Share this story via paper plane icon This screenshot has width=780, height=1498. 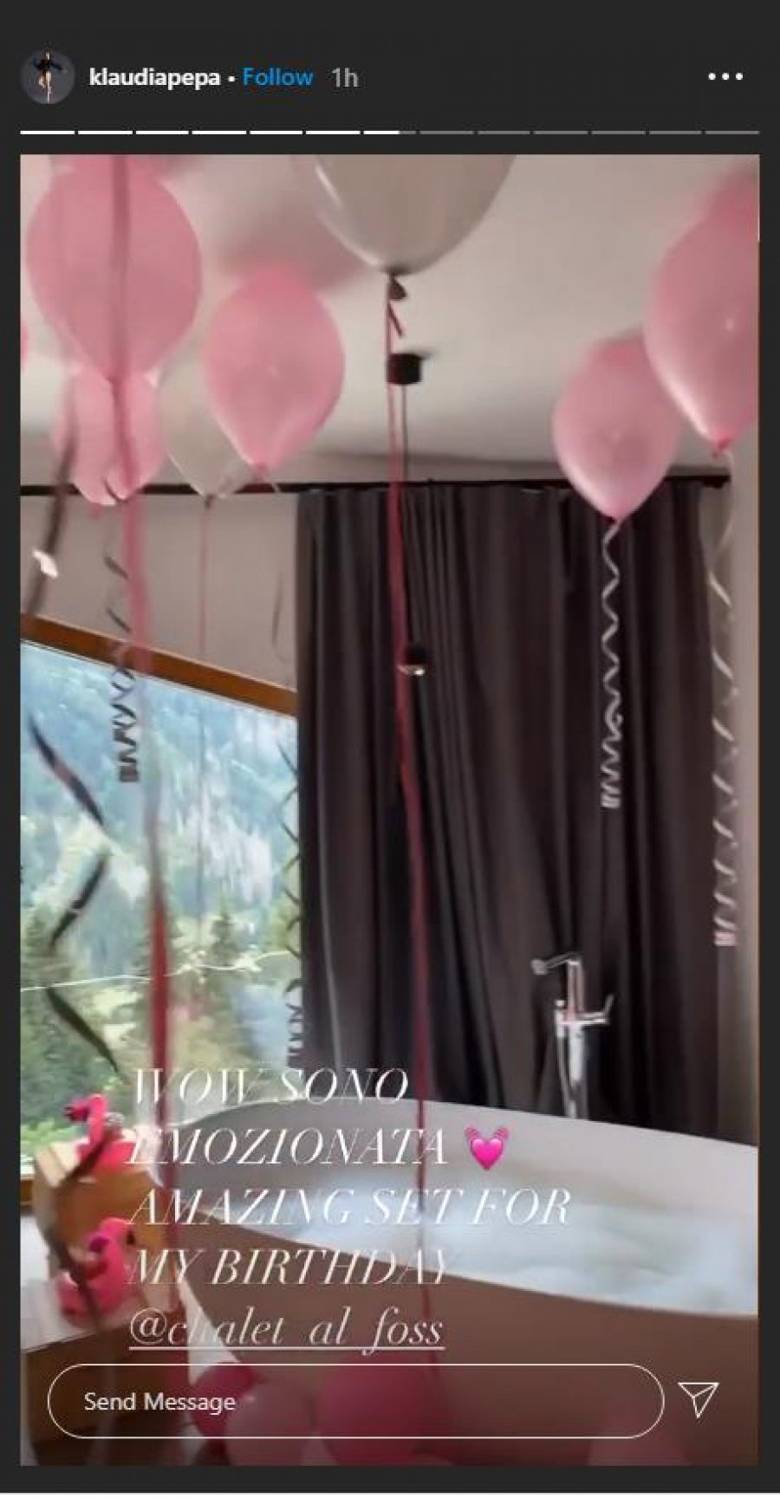pos(698,1399)
